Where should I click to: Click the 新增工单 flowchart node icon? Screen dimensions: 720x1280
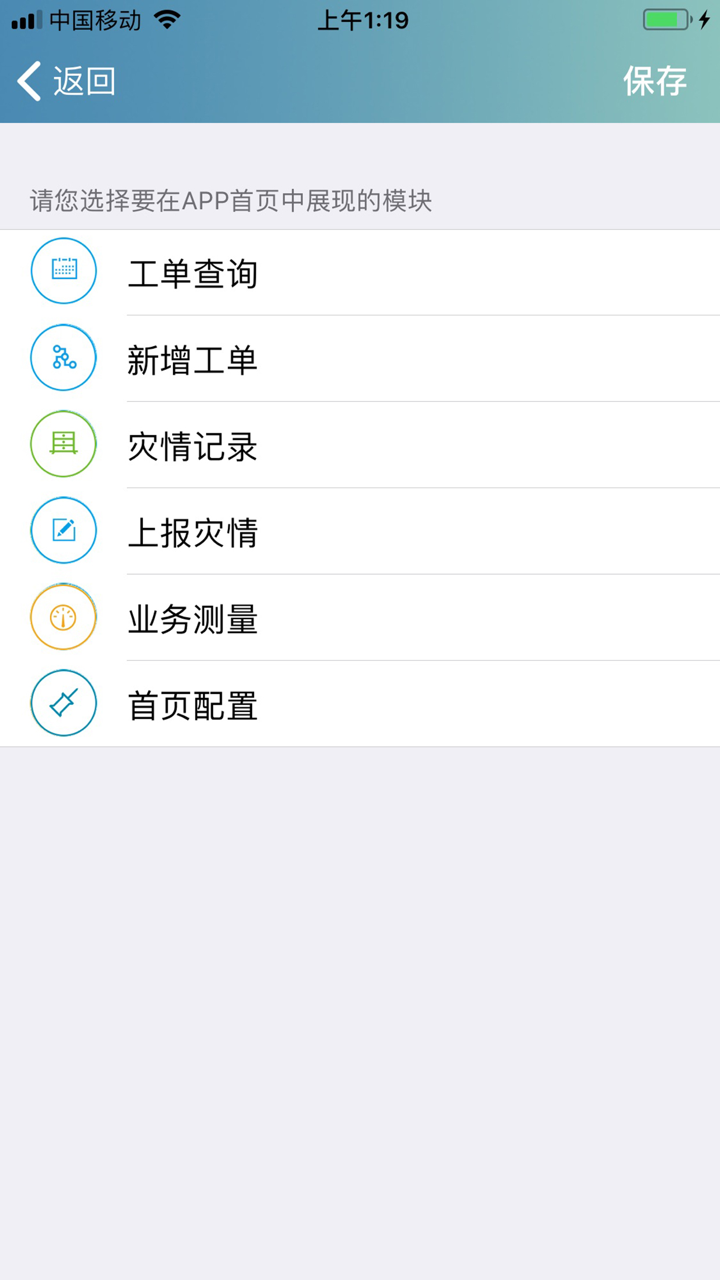63,357
